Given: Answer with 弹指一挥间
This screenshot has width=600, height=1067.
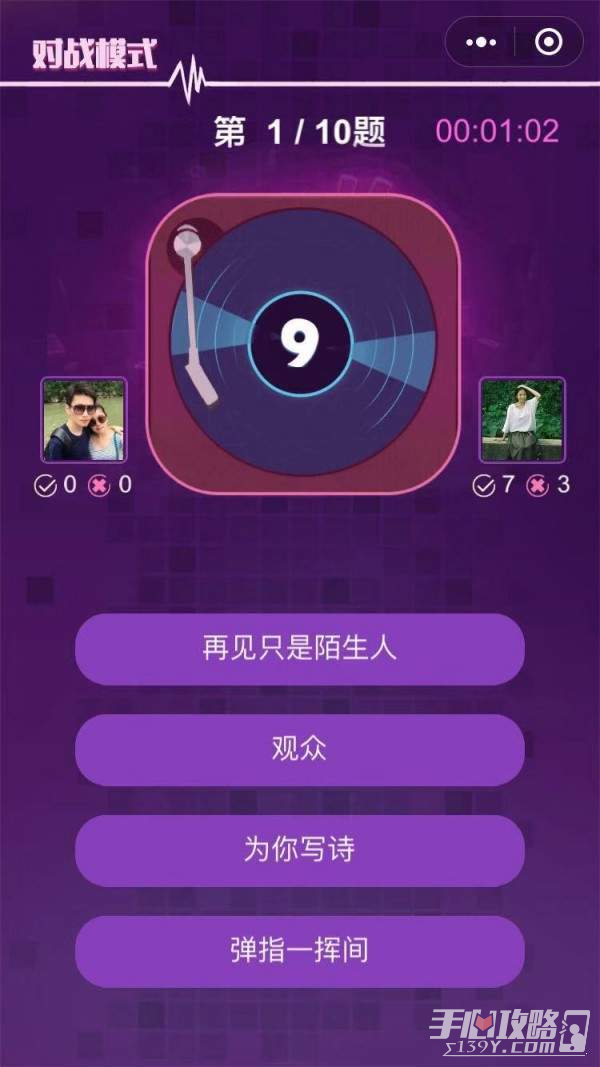Looking at the screenshot, I should 300,951.
